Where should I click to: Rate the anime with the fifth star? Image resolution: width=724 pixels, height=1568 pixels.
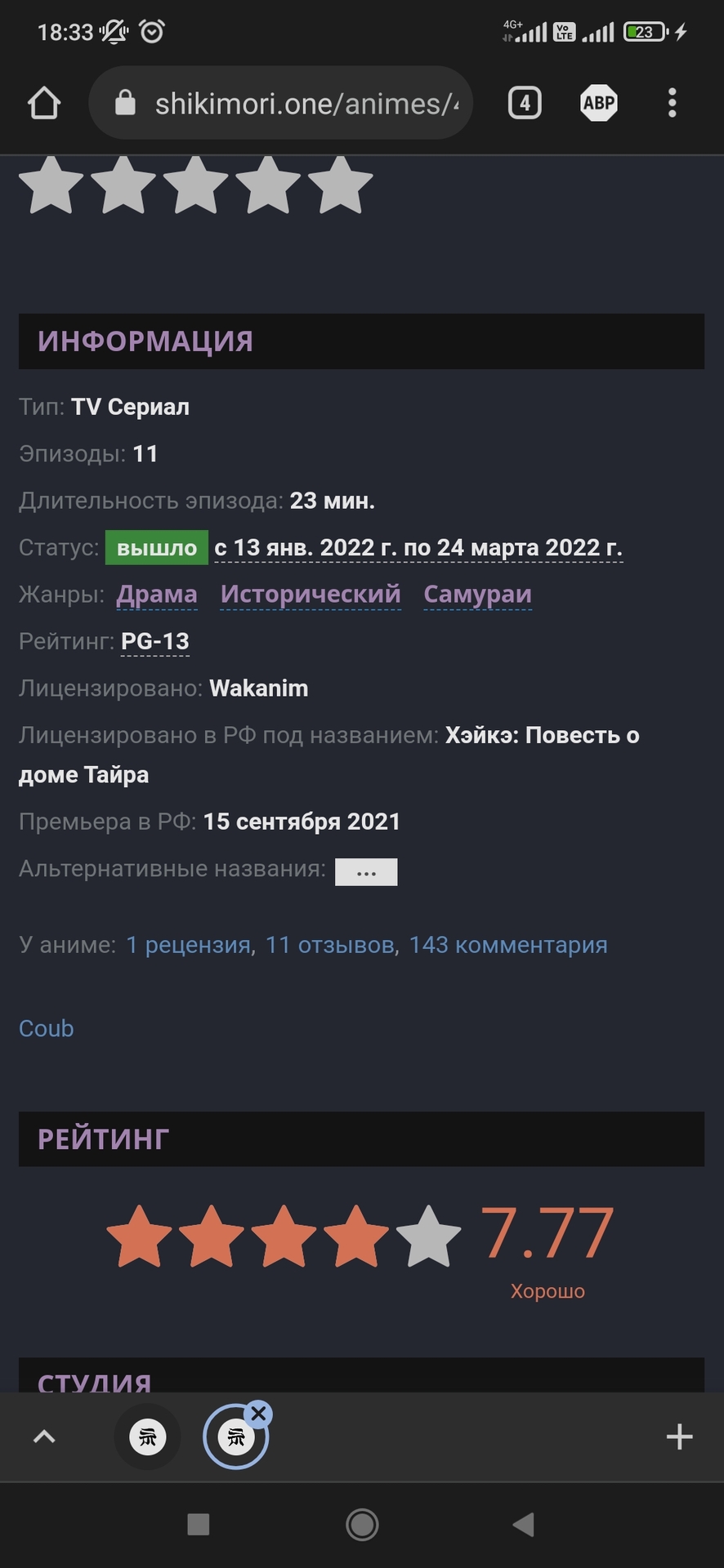click(x=340, y=185)
